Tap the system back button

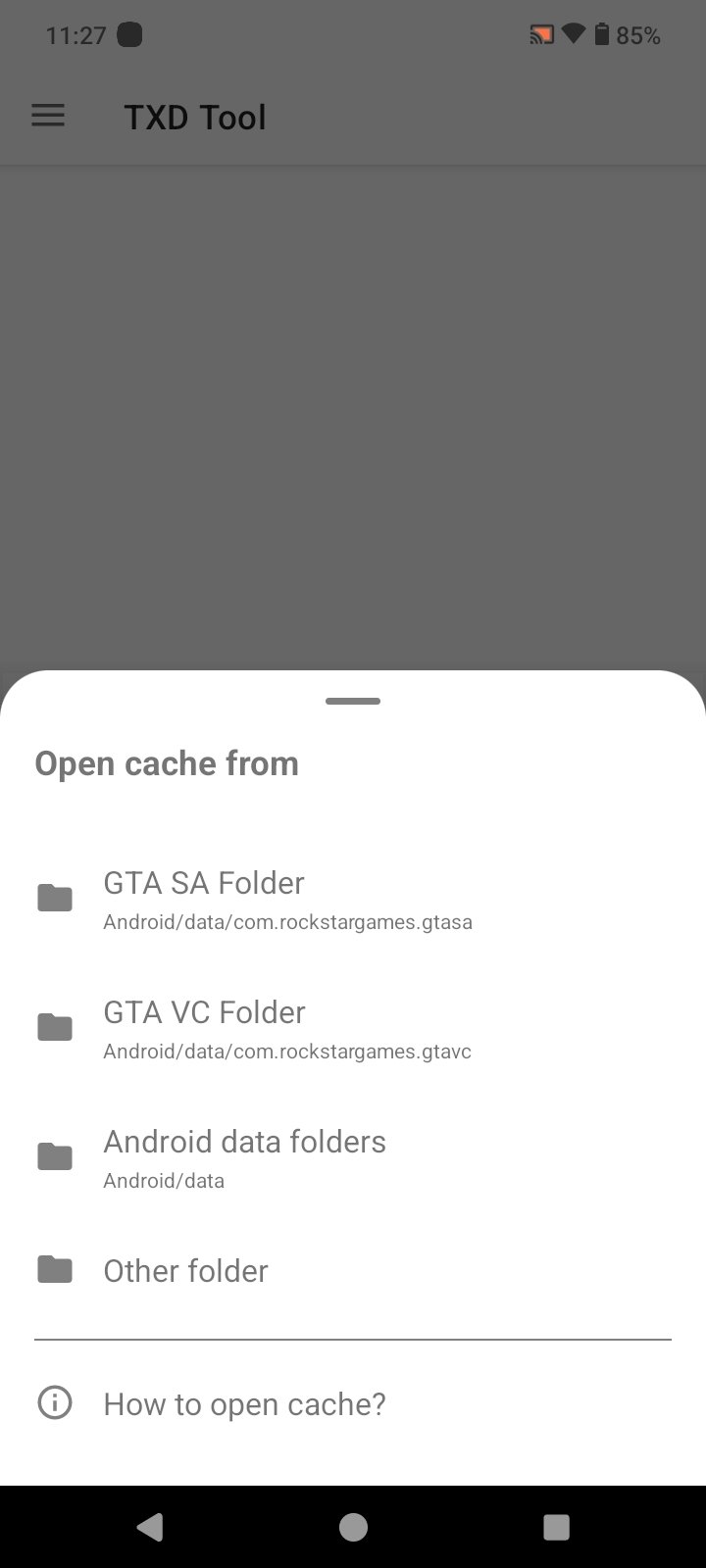[x=149, y=1527]
